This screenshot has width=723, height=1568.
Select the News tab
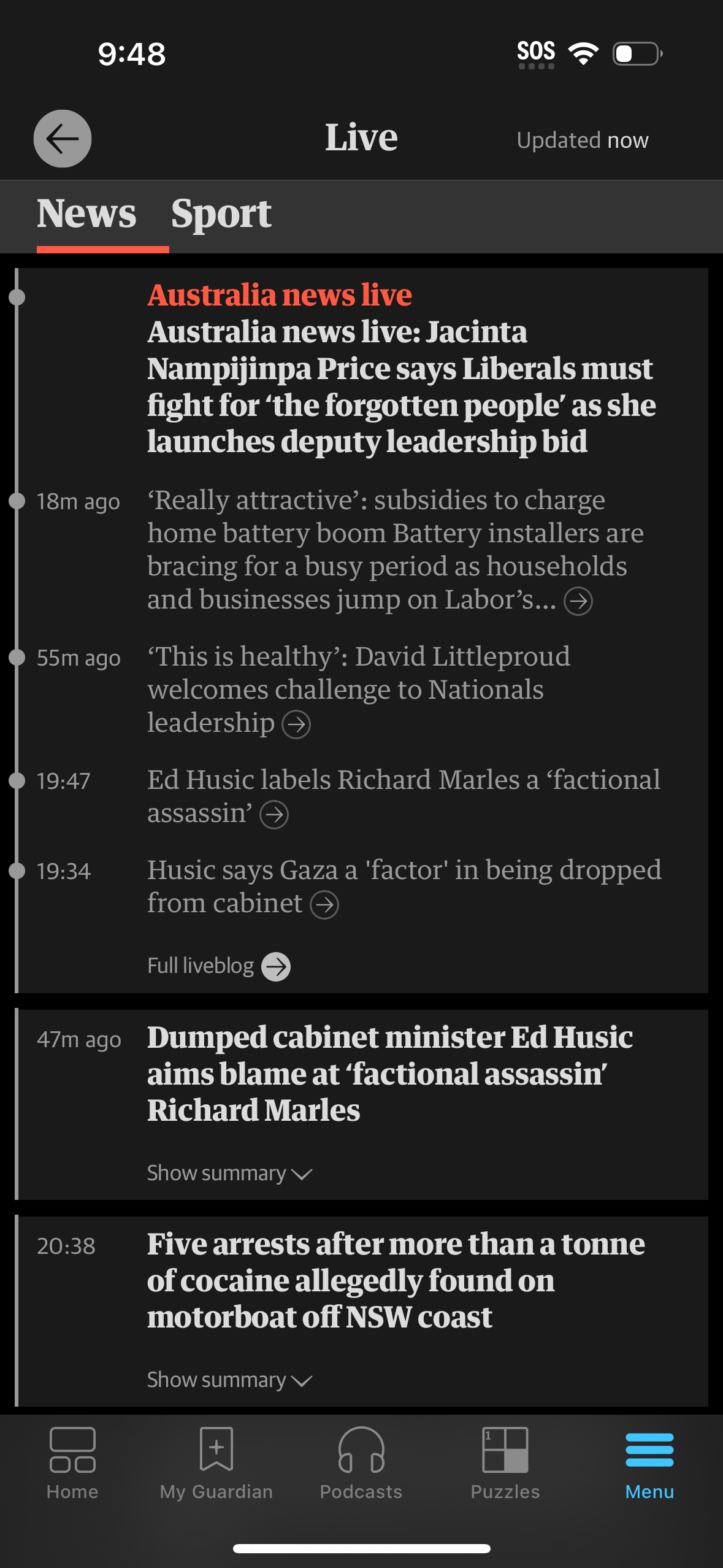[86, 214]
